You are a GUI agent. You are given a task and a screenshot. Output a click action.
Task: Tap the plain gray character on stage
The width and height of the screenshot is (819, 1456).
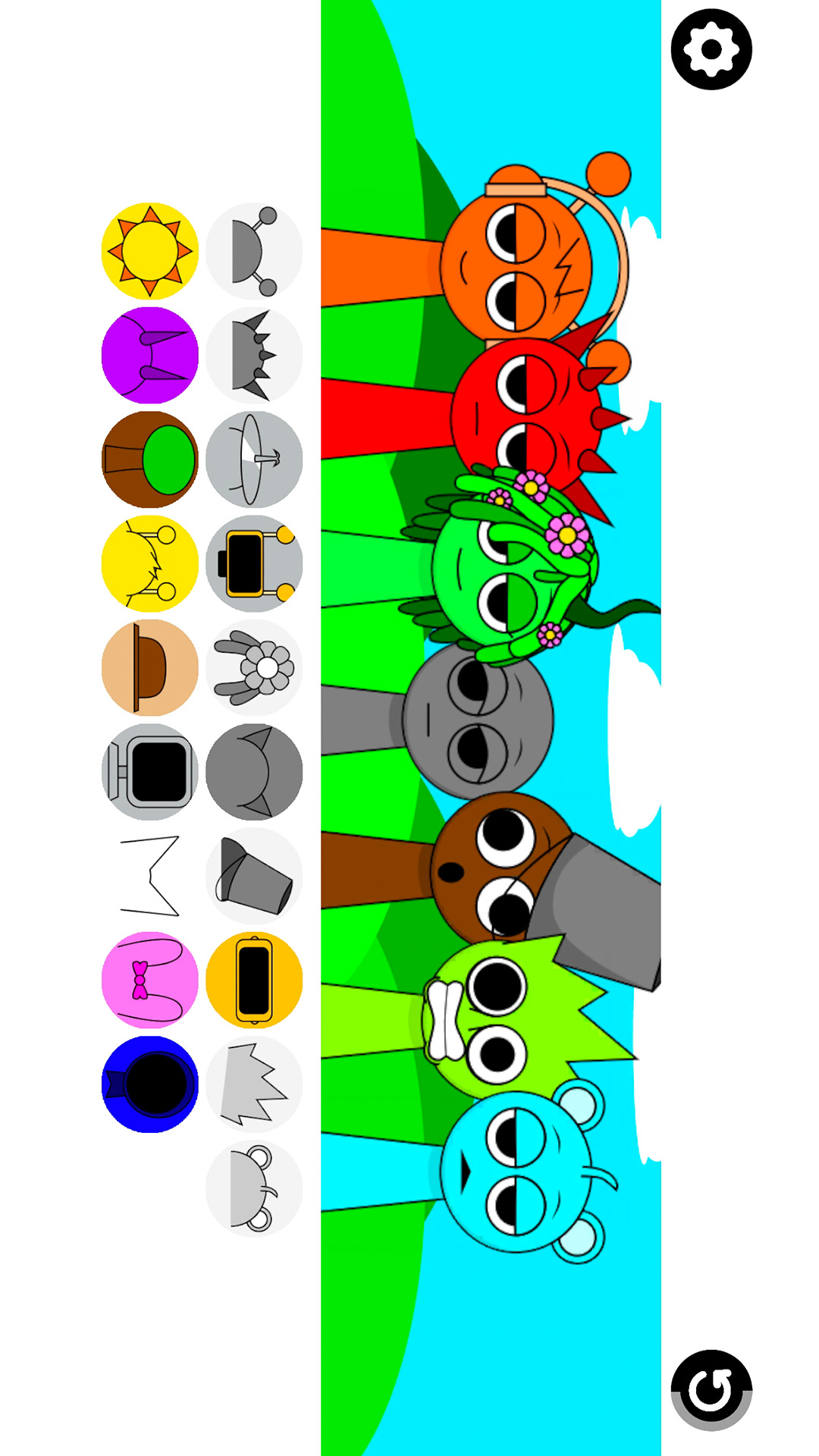pyautogui.click(x=476, y=720)
